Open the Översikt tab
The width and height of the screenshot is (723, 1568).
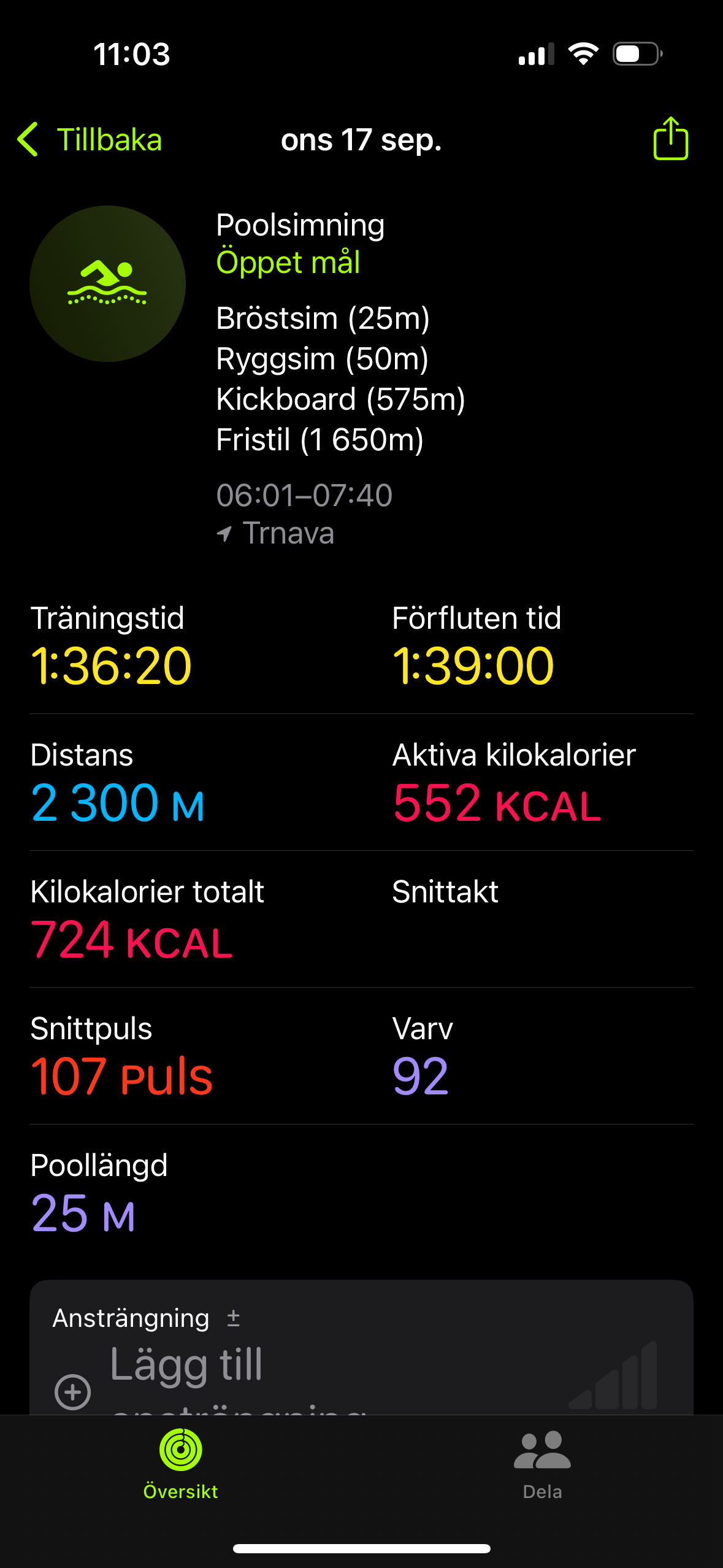pyautogui.click(x=180, y=1464)
